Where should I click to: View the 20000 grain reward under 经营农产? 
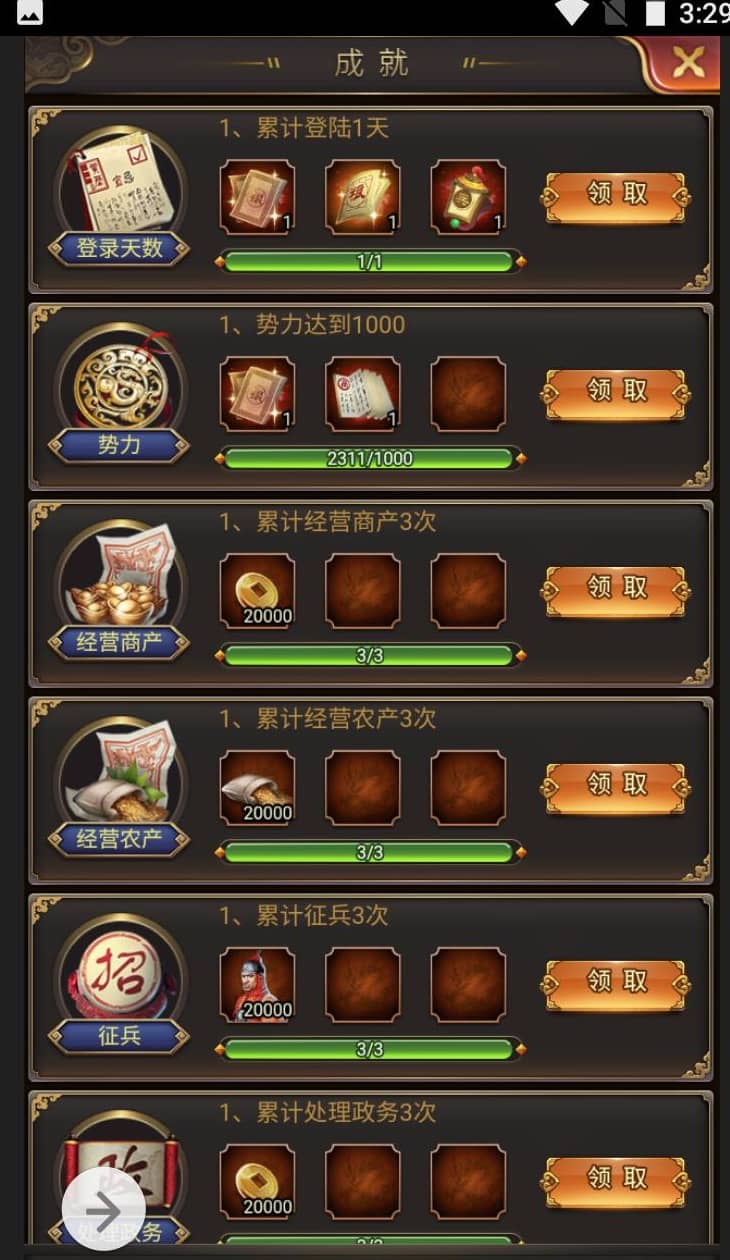(257, 788)
